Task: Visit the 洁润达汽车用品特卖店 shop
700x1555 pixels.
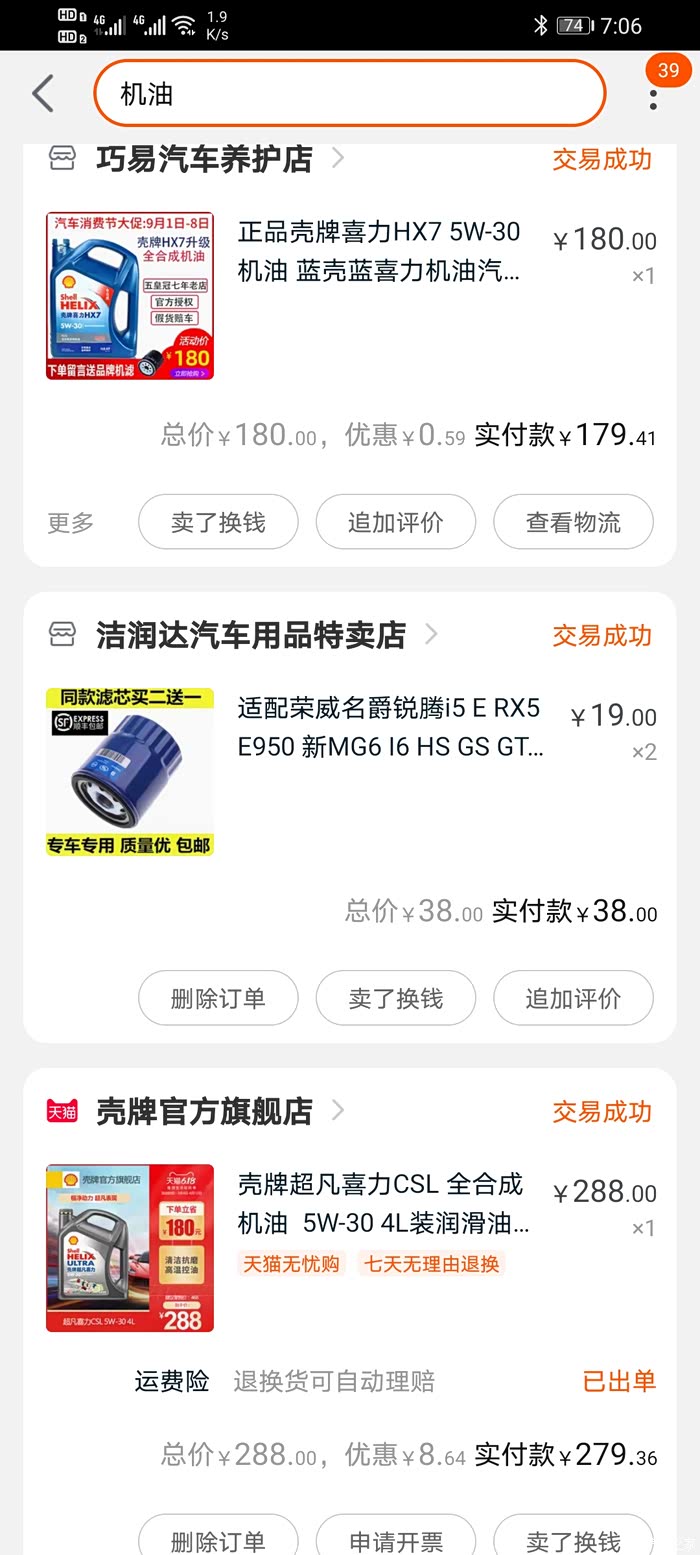Action: (x=251, y=635)
